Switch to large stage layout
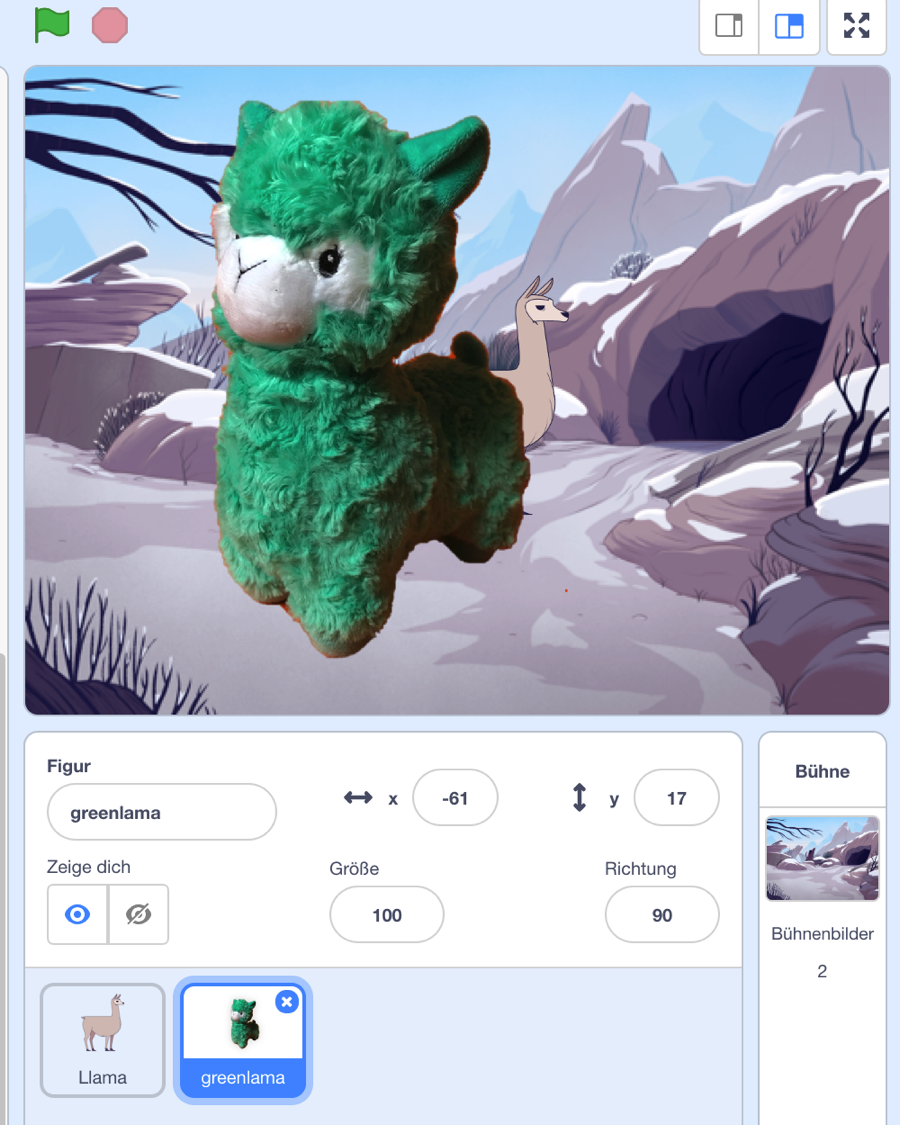The image size is (900, 1125). (x=789, y=26)
